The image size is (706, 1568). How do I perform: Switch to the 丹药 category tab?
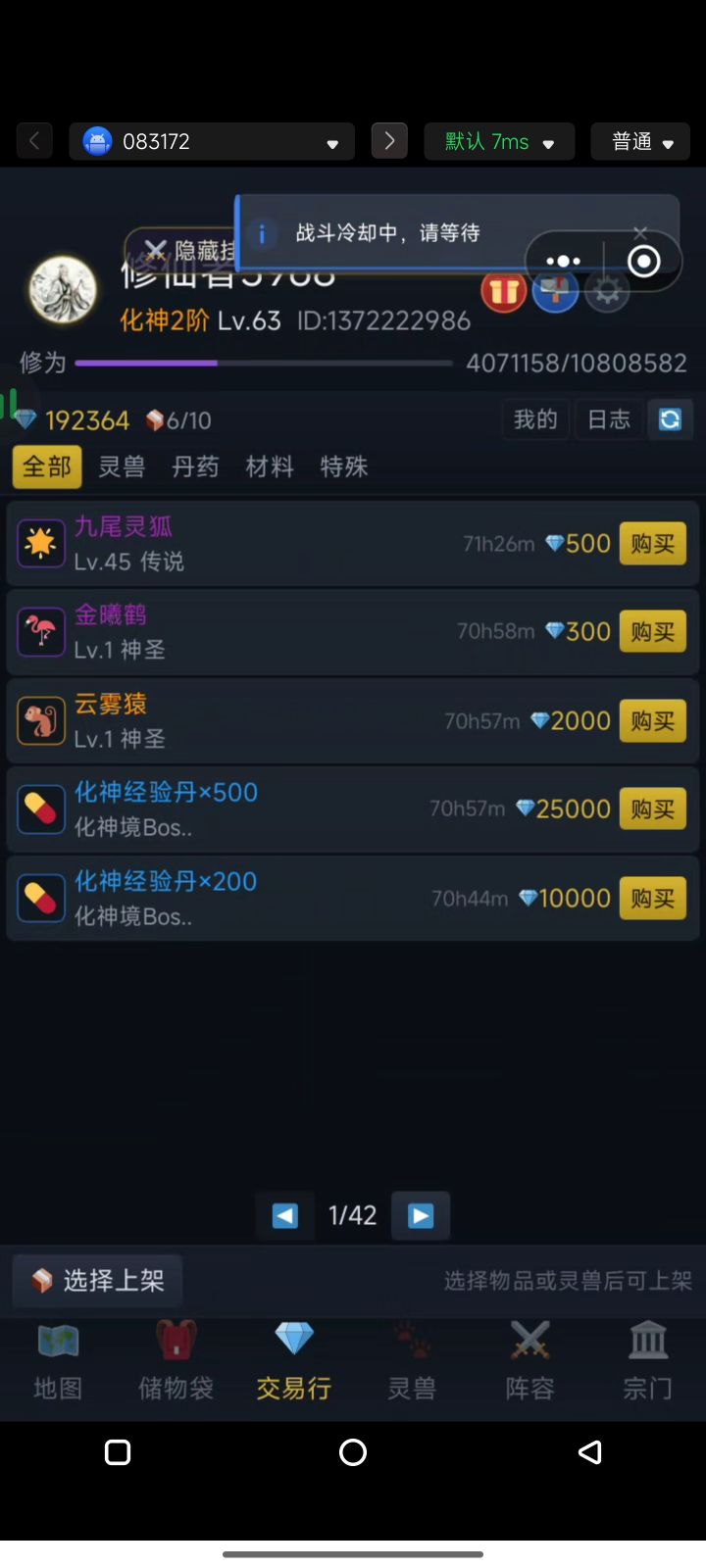pyautogui.click(x=194, y=466)
